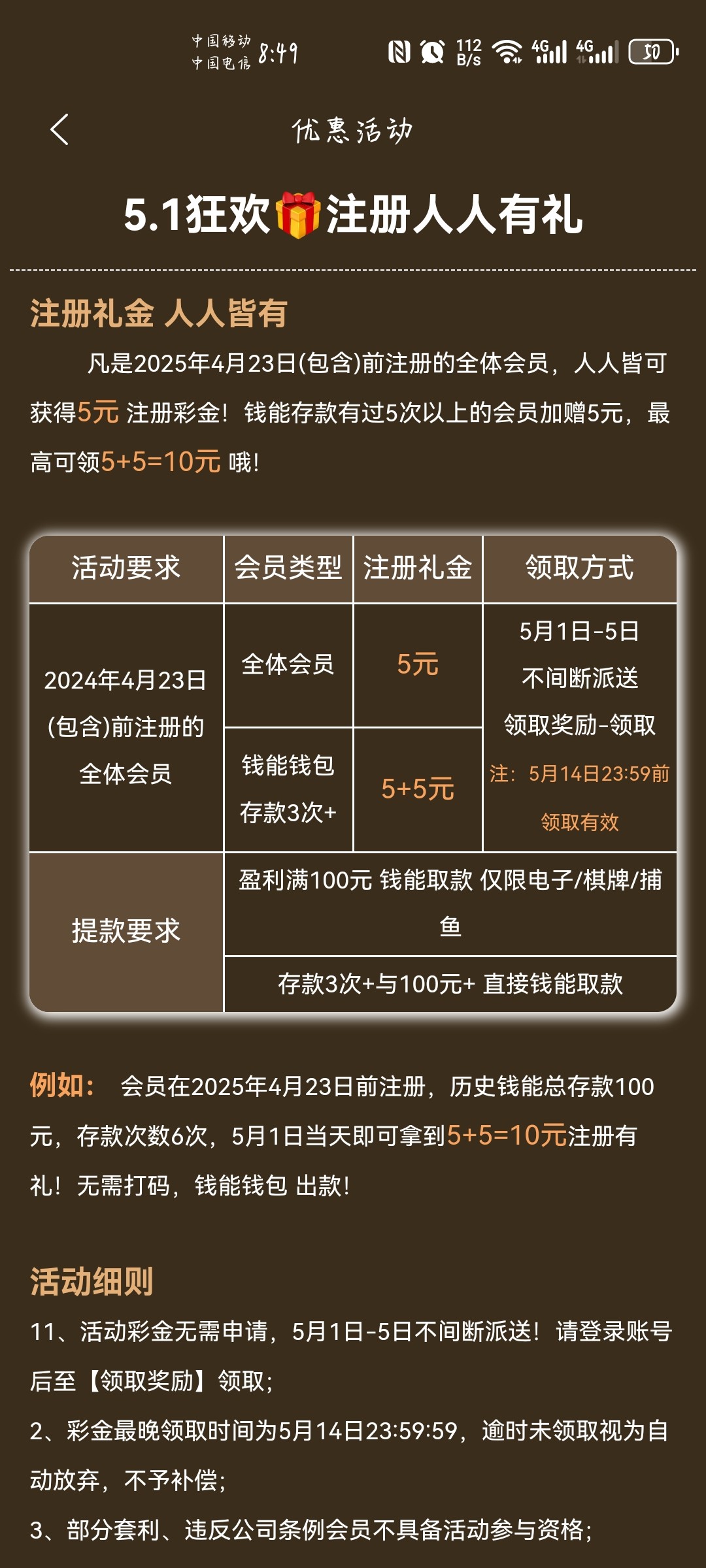Viewport: 706px width, 1568px height.
Task: Go back from the 优惠活动 page
Action: [x=59, y=129]
